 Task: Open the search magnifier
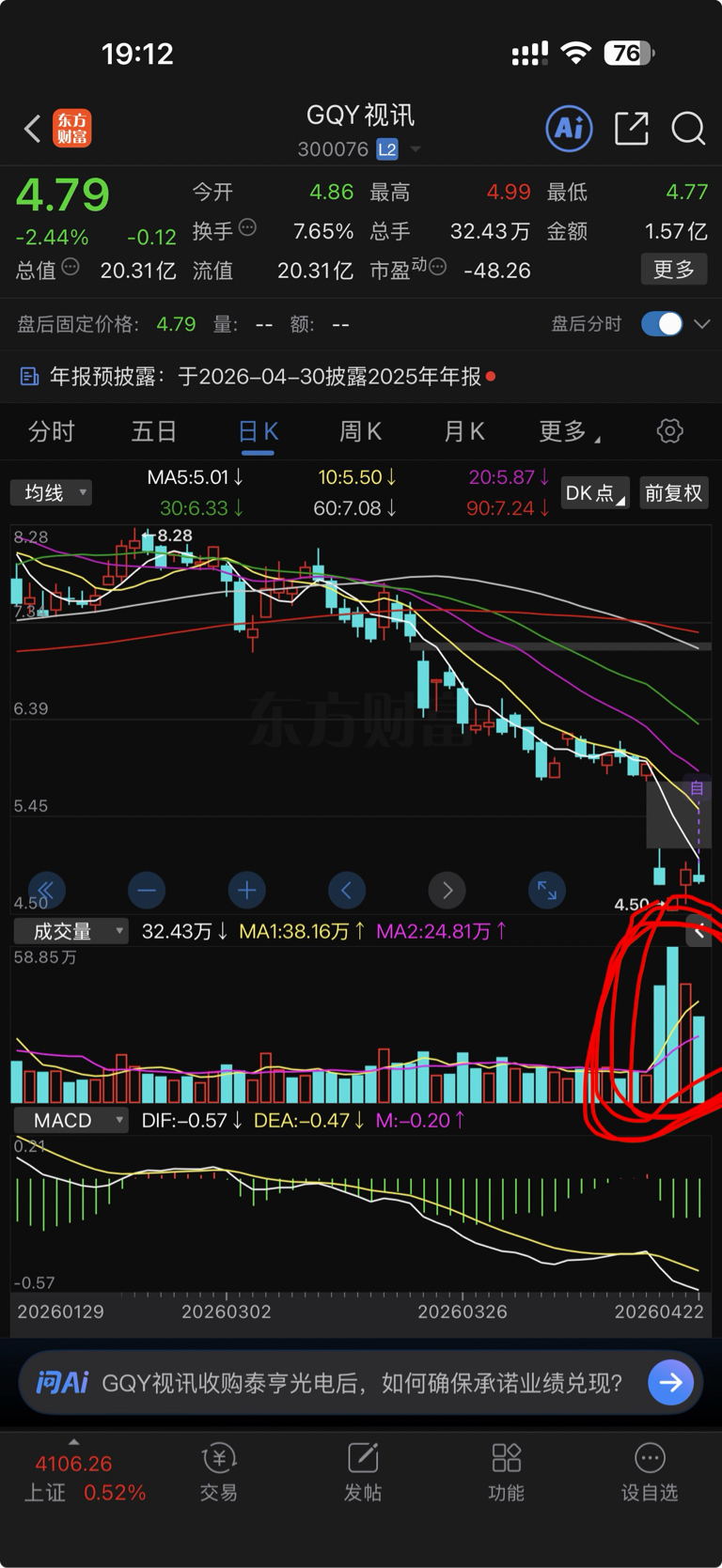pos(688,129)
